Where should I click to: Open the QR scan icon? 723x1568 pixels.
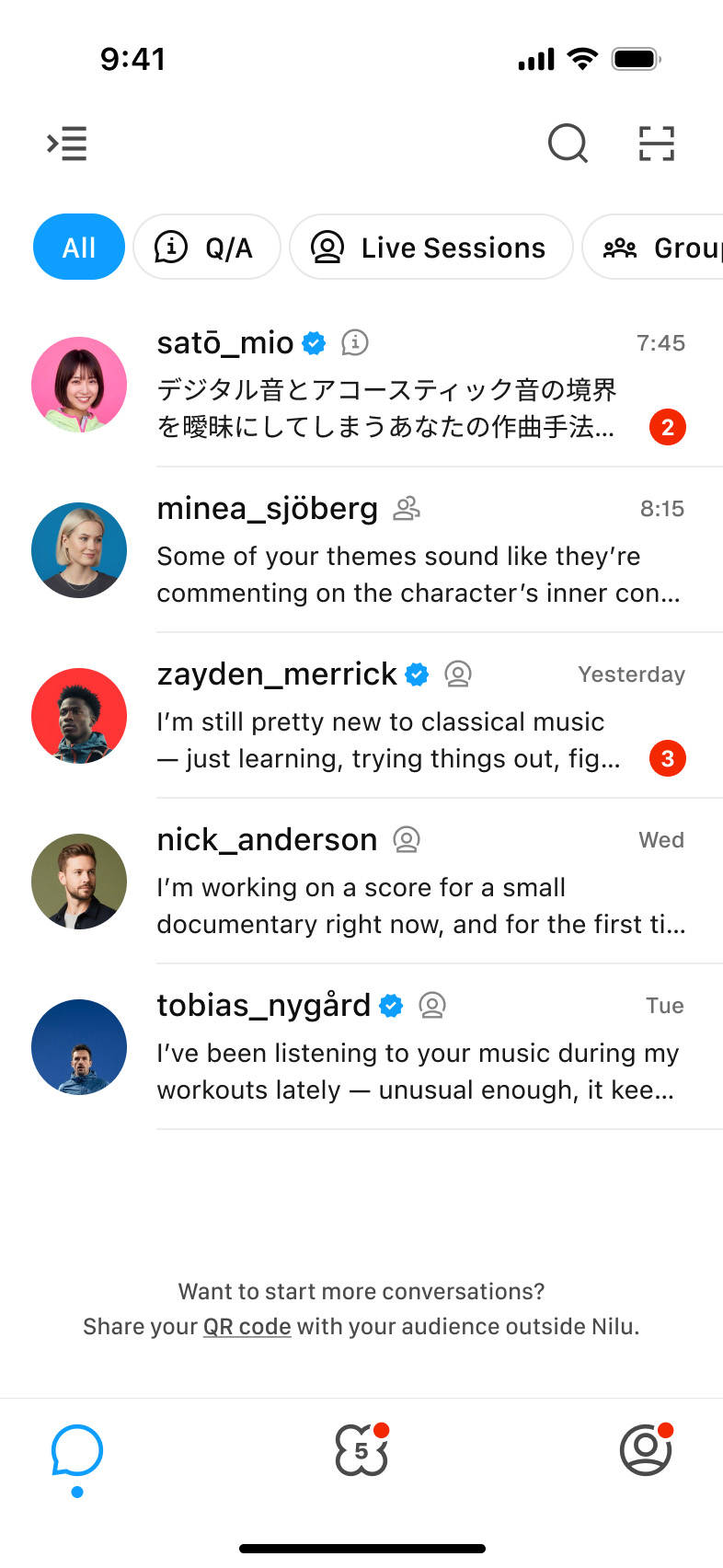pos(657,144)
